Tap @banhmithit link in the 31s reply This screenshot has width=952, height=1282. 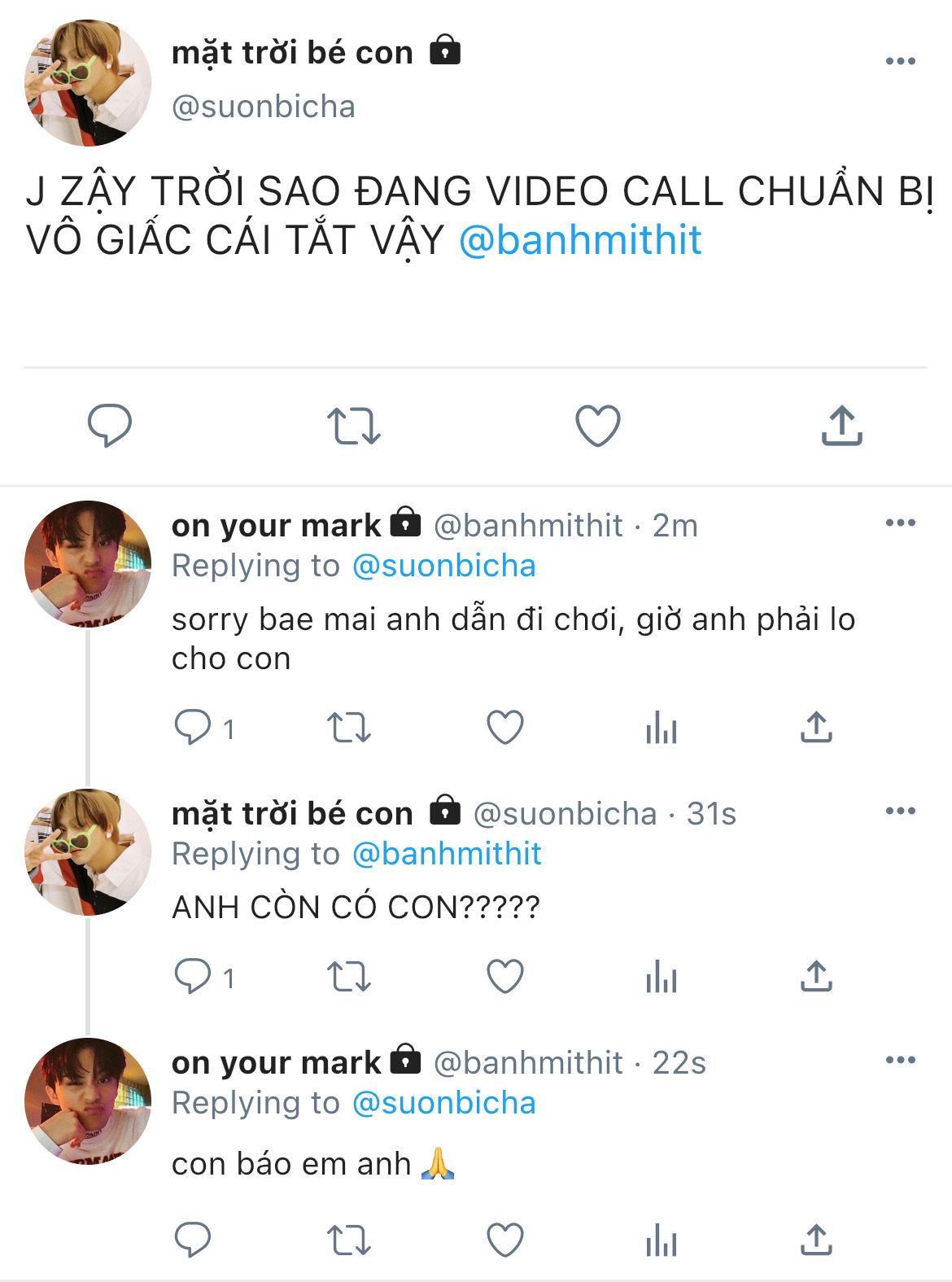(447, 854)
